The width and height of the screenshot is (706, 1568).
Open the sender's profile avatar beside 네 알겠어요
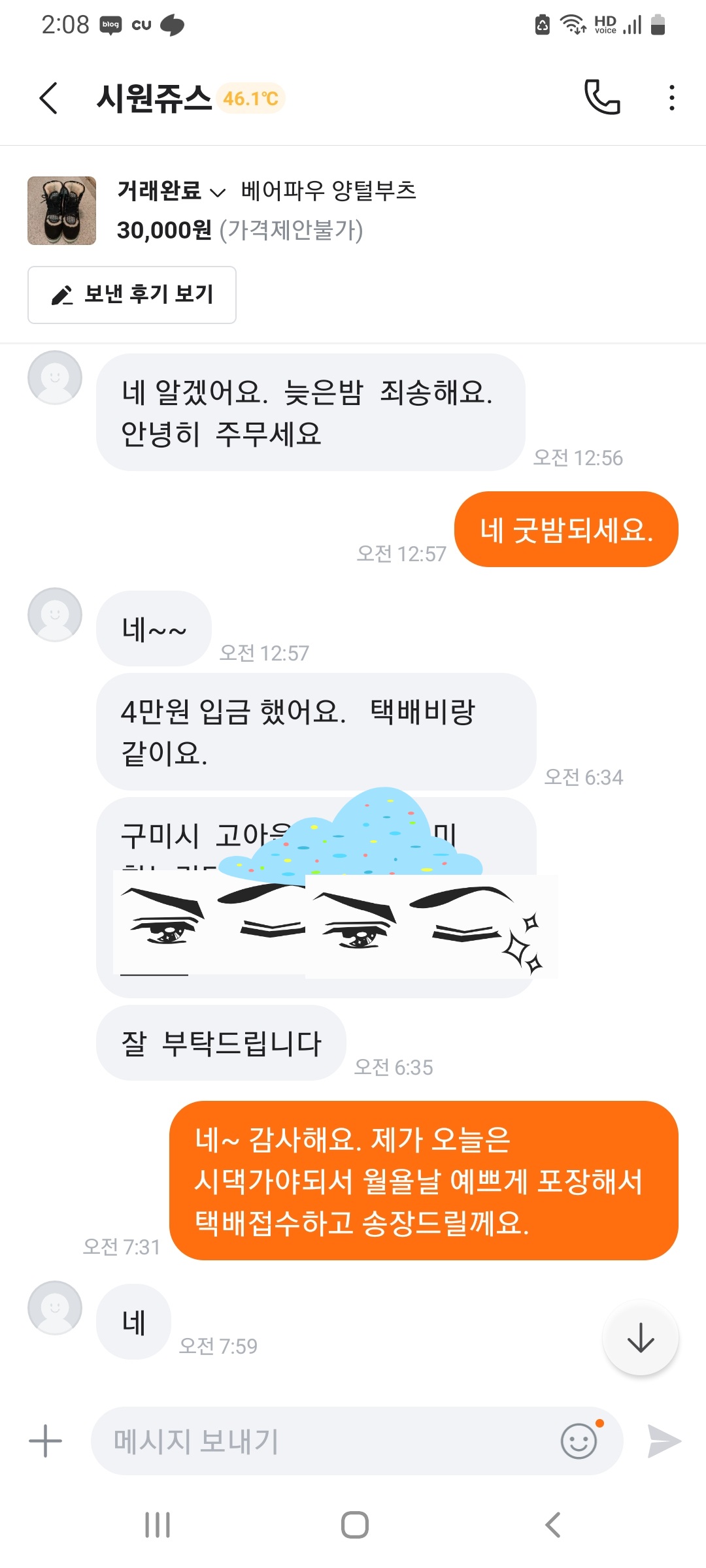point(55,378)
